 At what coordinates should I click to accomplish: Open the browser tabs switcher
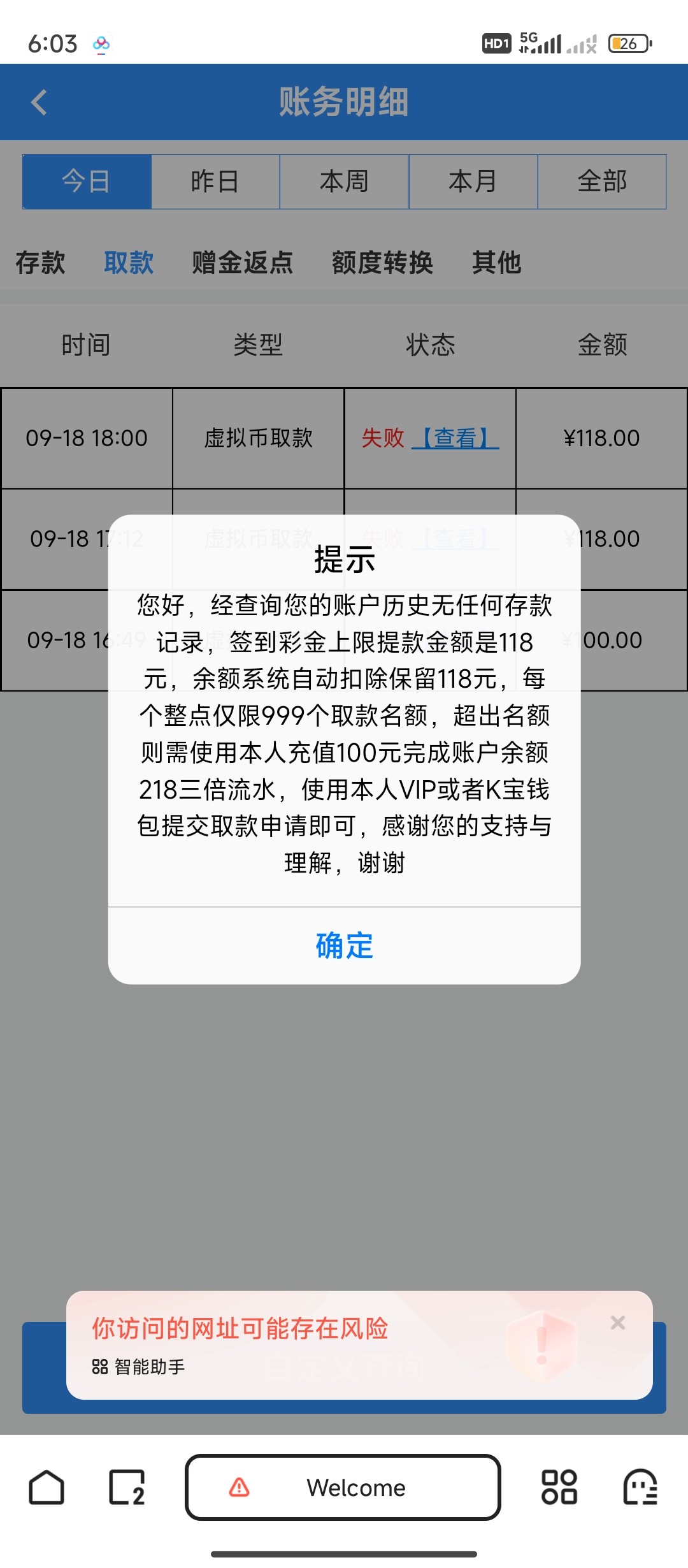[127, 1487]
